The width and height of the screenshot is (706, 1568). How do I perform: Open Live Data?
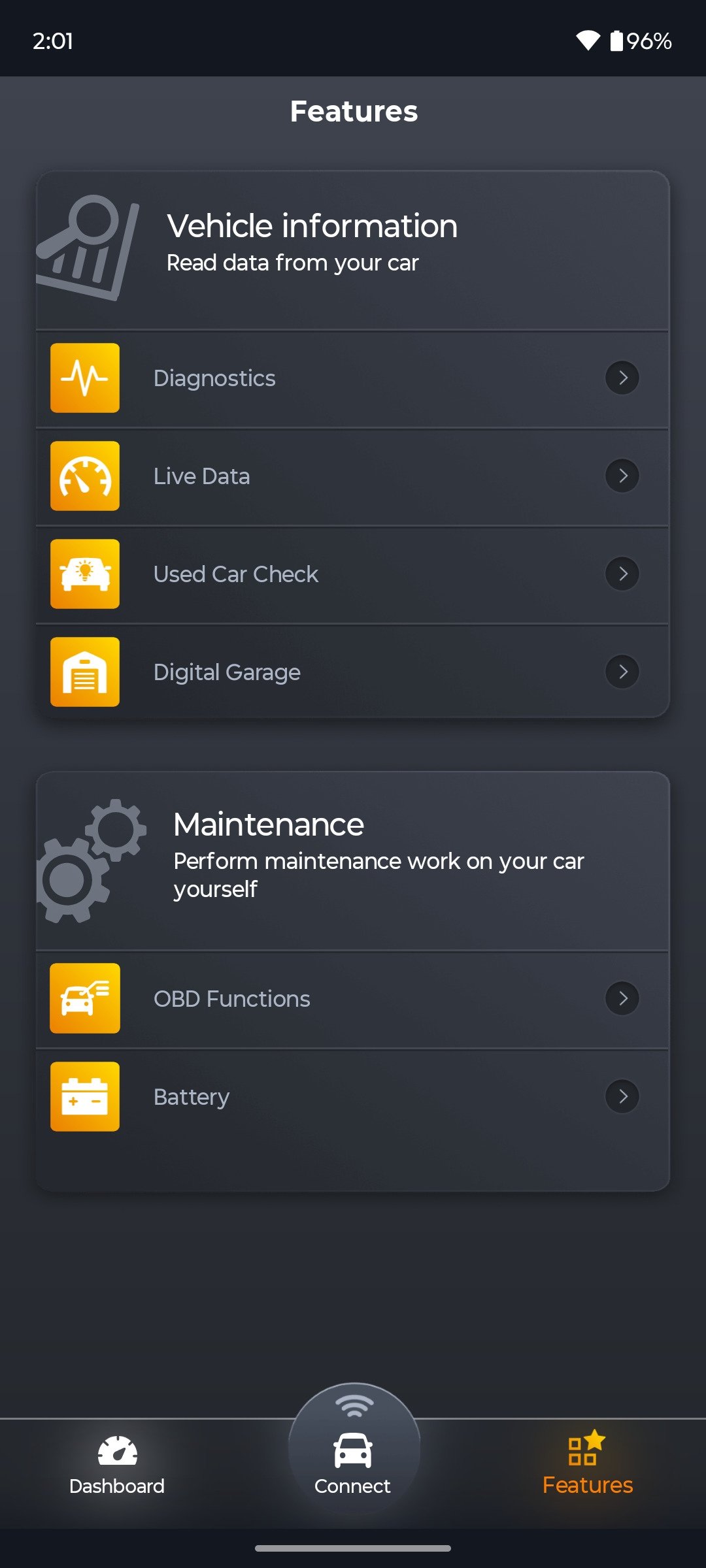pyautogui.click(x=353, y=476)
